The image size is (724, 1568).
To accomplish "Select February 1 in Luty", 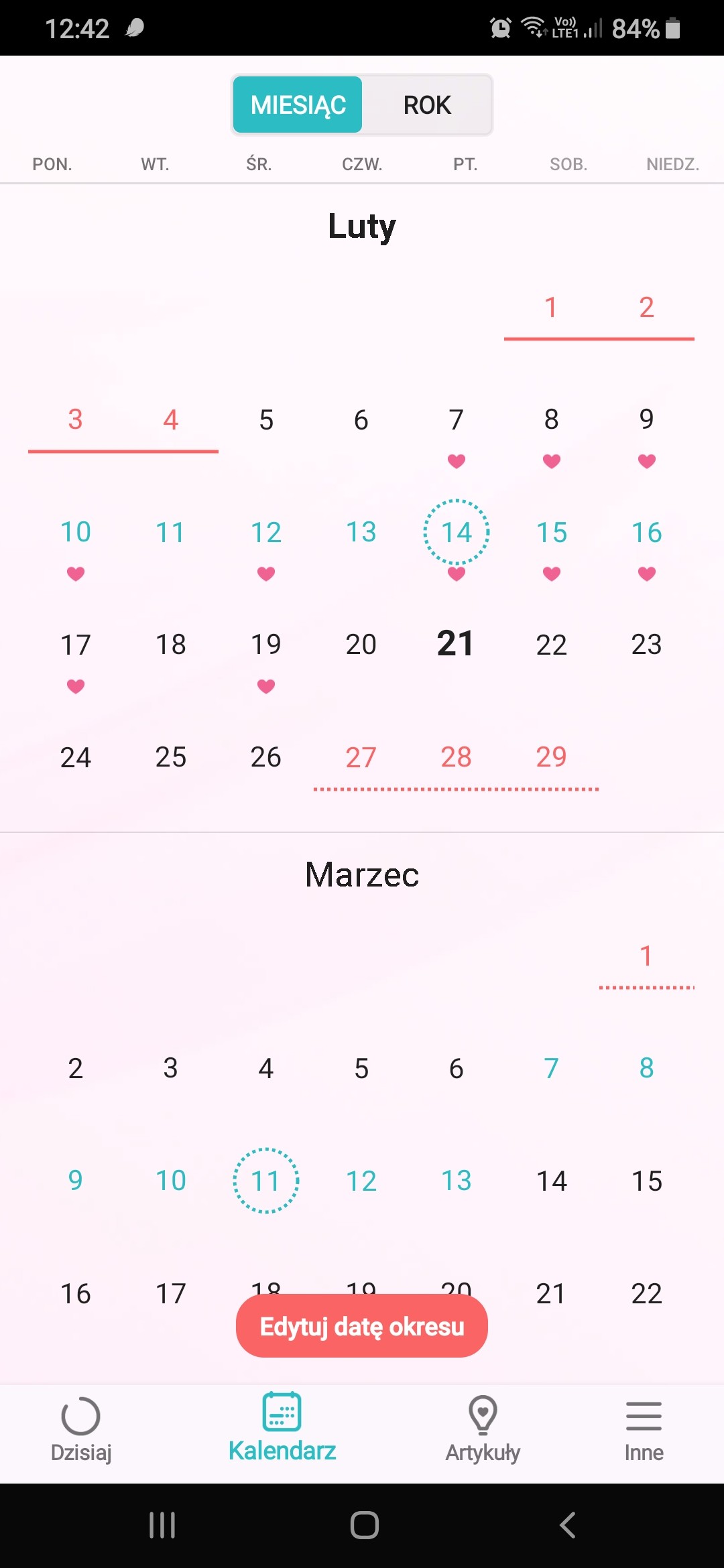I will tap(551, 308).
